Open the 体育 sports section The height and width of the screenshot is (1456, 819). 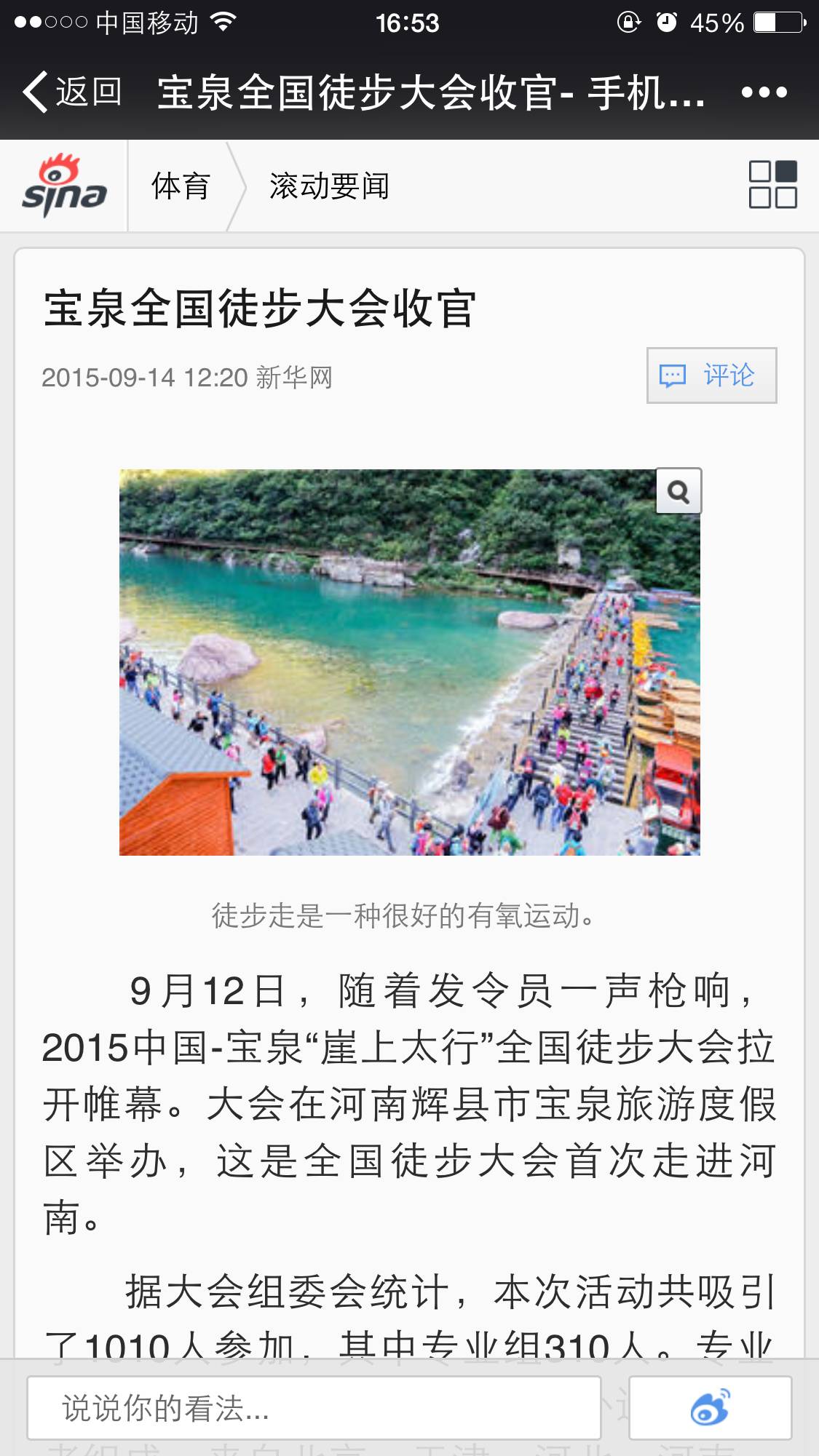coord(181,186)
